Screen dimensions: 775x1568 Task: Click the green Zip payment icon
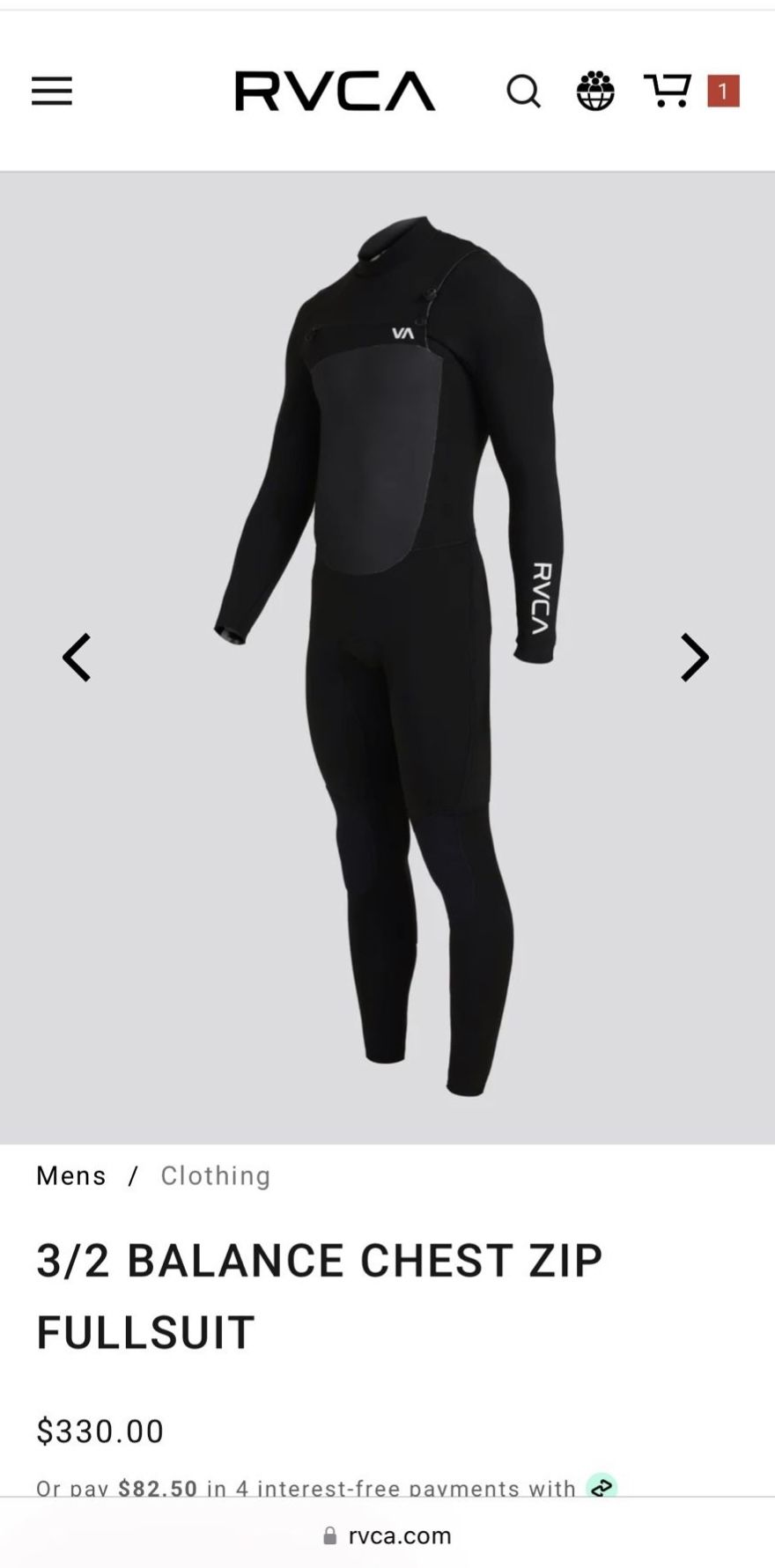coord(602,1488)
